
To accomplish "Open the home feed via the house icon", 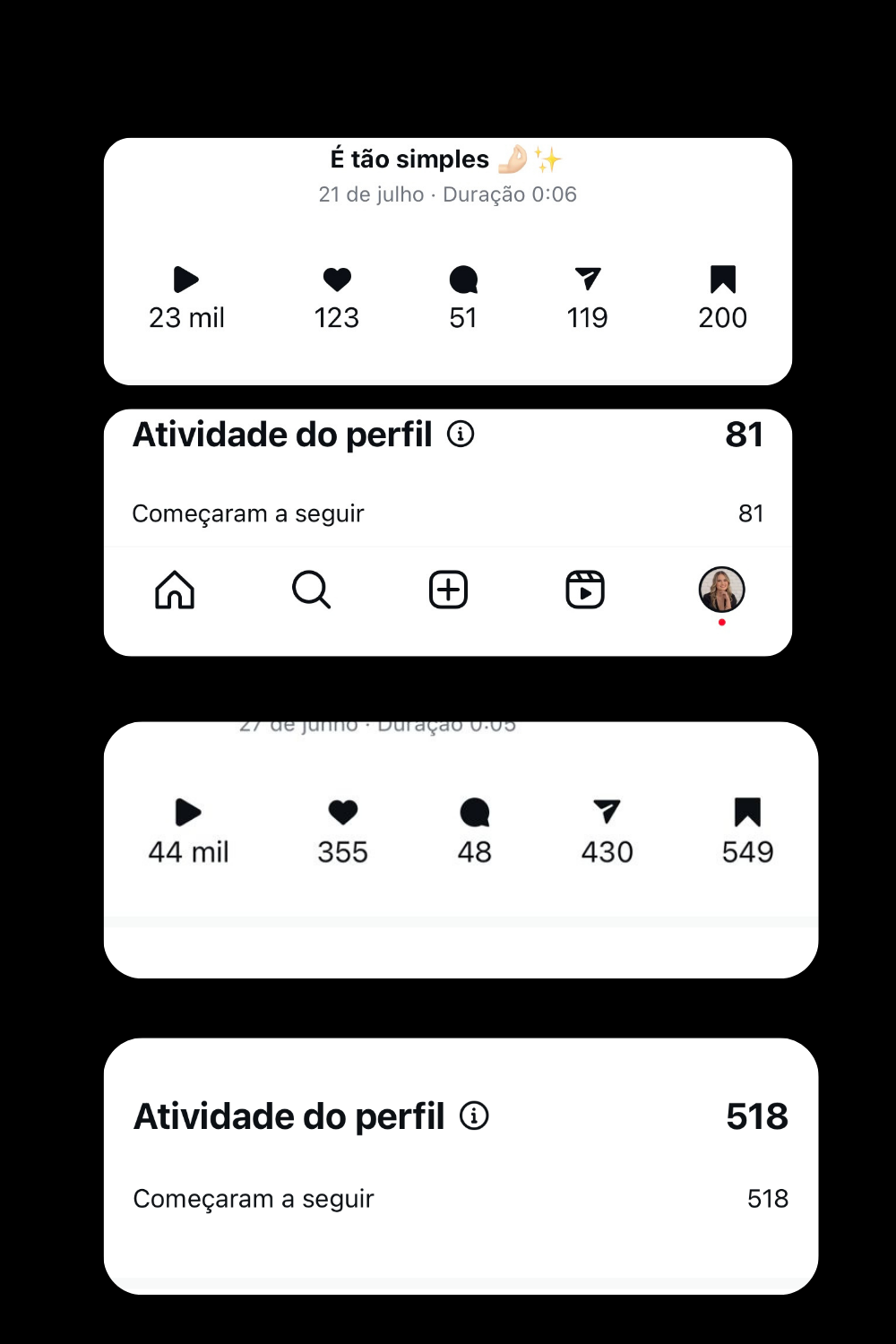I will point(177,590).
